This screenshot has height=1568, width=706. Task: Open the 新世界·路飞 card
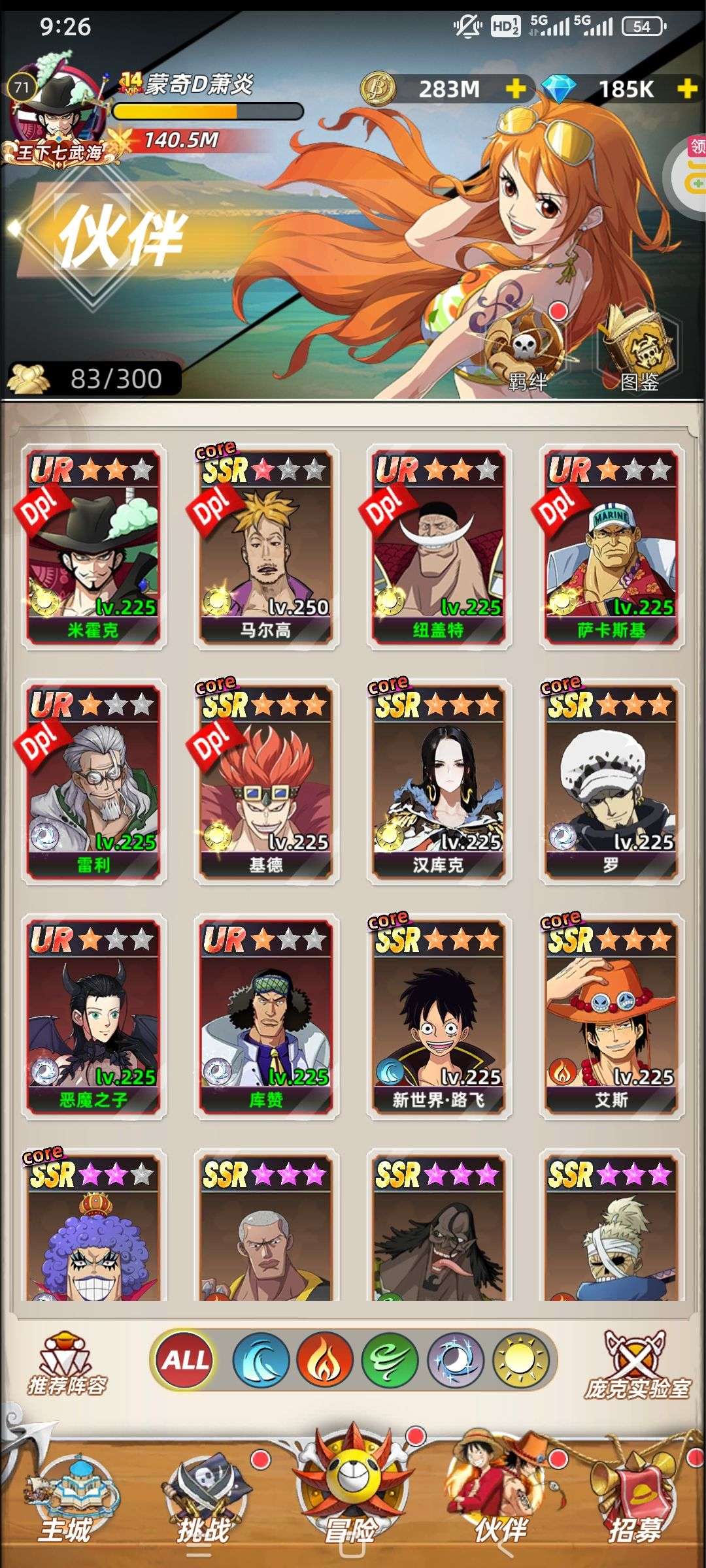[439, 1017]
